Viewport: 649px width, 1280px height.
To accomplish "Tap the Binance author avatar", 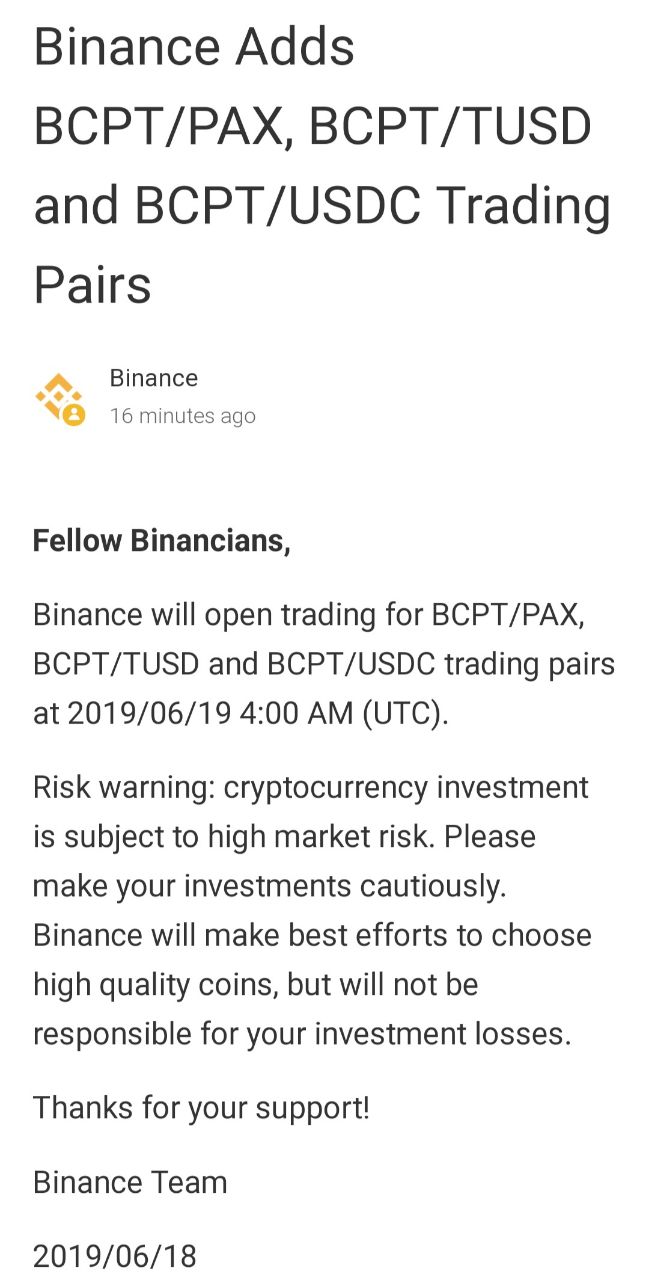I will click(x=60, y=399).
